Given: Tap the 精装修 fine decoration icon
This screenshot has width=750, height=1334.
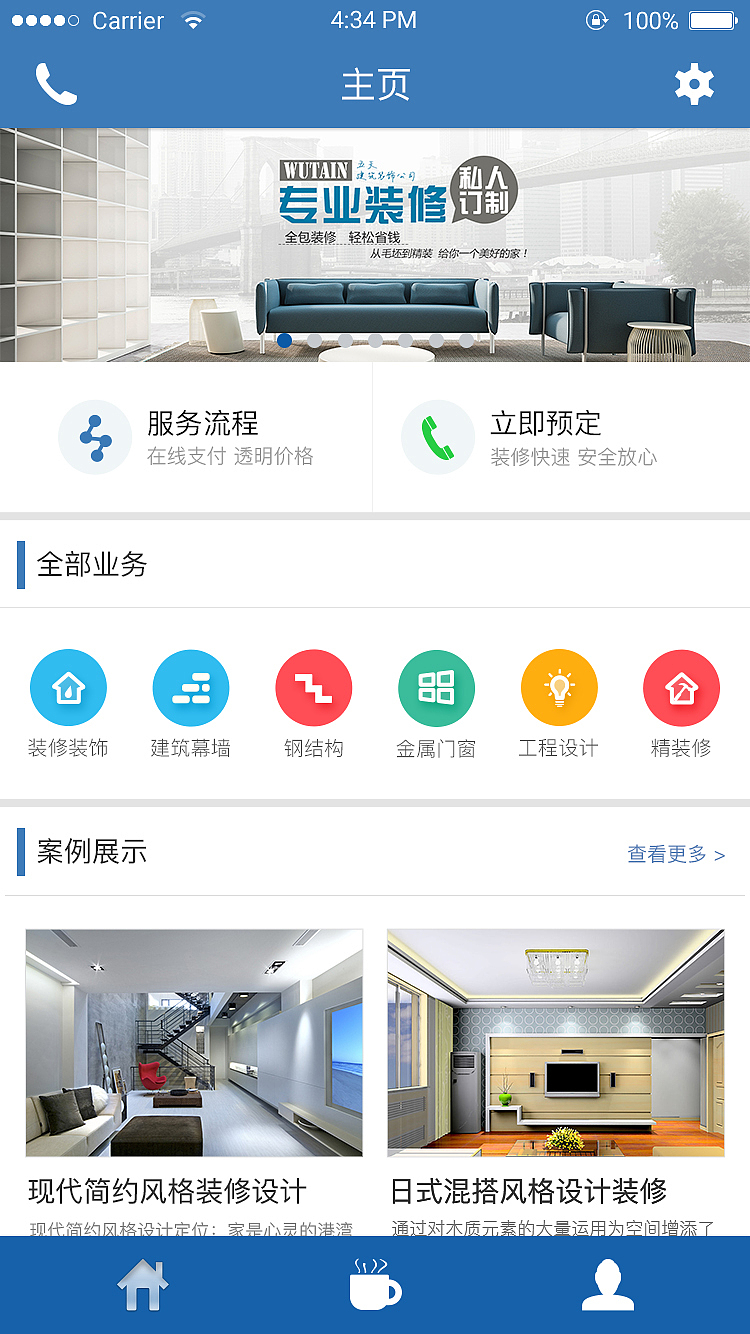Looking at the screenshot, I should pos(681,687).
